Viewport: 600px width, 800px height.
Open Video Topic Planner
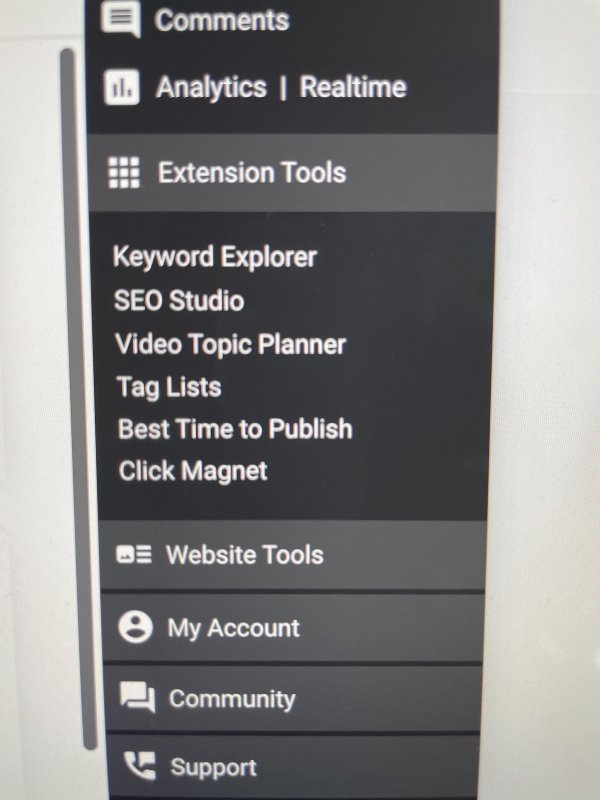pyautogui.click(x=230, y=345)
